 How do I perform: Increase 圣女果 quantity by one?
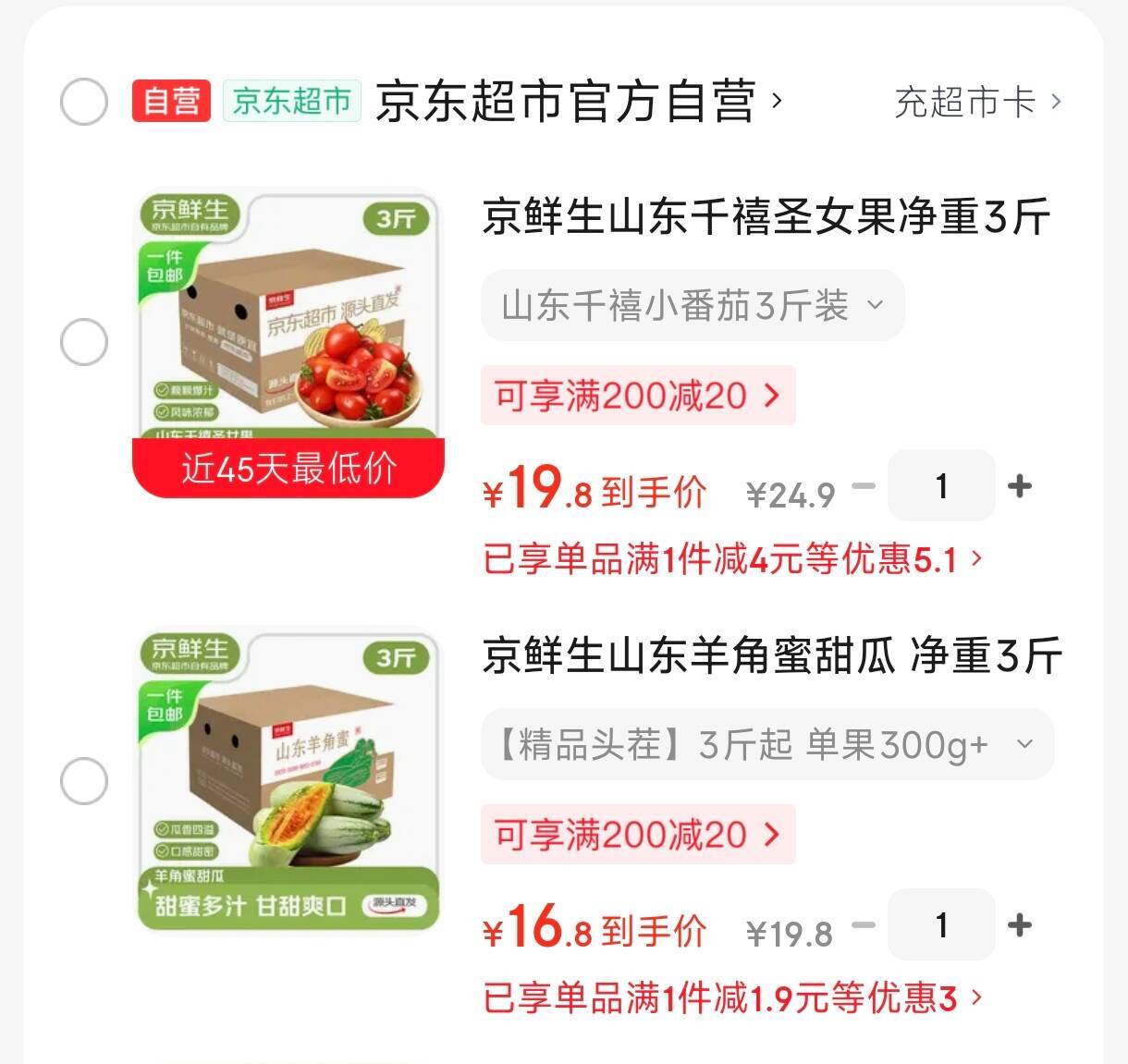click(x=1019, y=486)
